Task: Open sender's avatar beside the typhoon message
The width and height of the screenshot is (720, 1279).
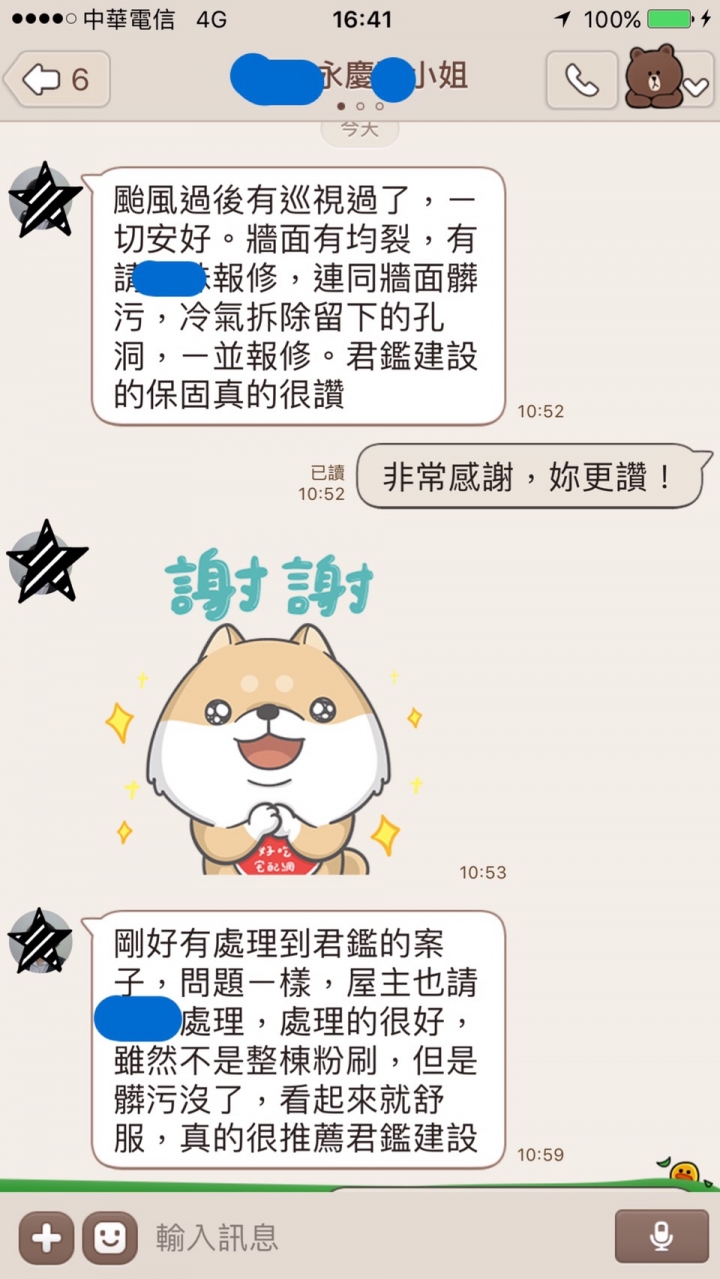Action: click(x=42, y=198)
